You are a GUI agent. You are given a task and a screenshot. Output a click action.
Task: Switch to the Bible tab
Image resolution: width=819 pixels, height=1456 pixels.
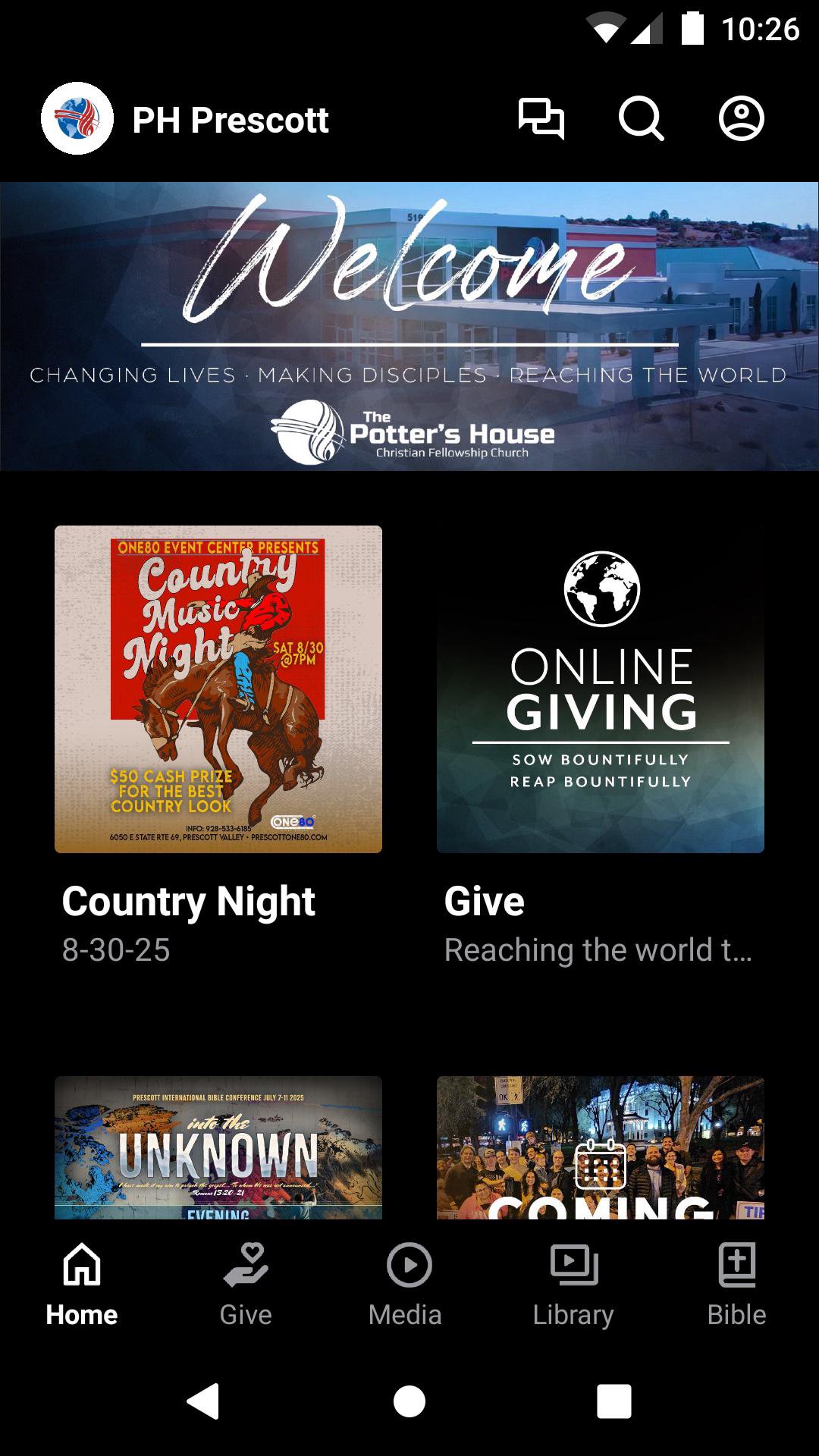(x=736, y=1283)
